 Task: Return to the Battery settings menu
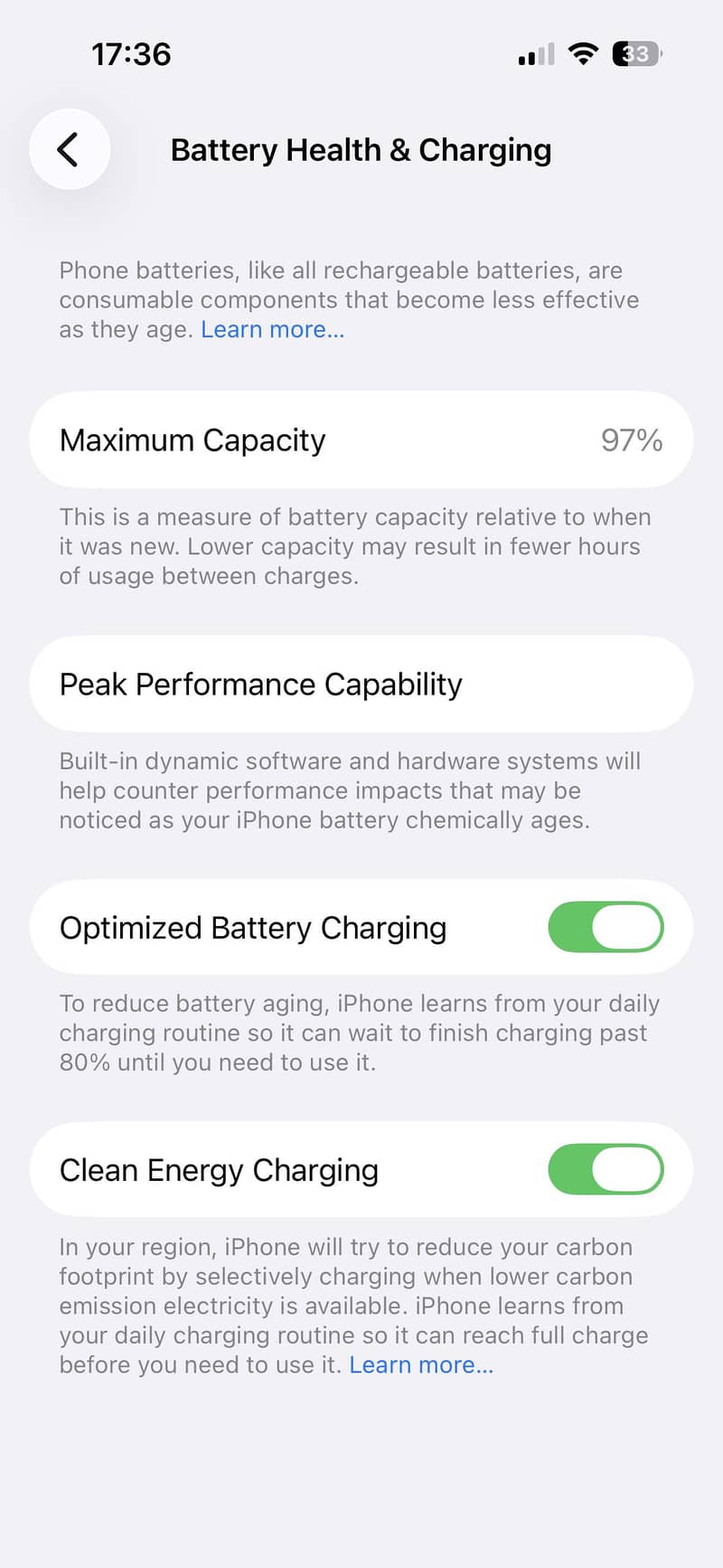point(70,148)
